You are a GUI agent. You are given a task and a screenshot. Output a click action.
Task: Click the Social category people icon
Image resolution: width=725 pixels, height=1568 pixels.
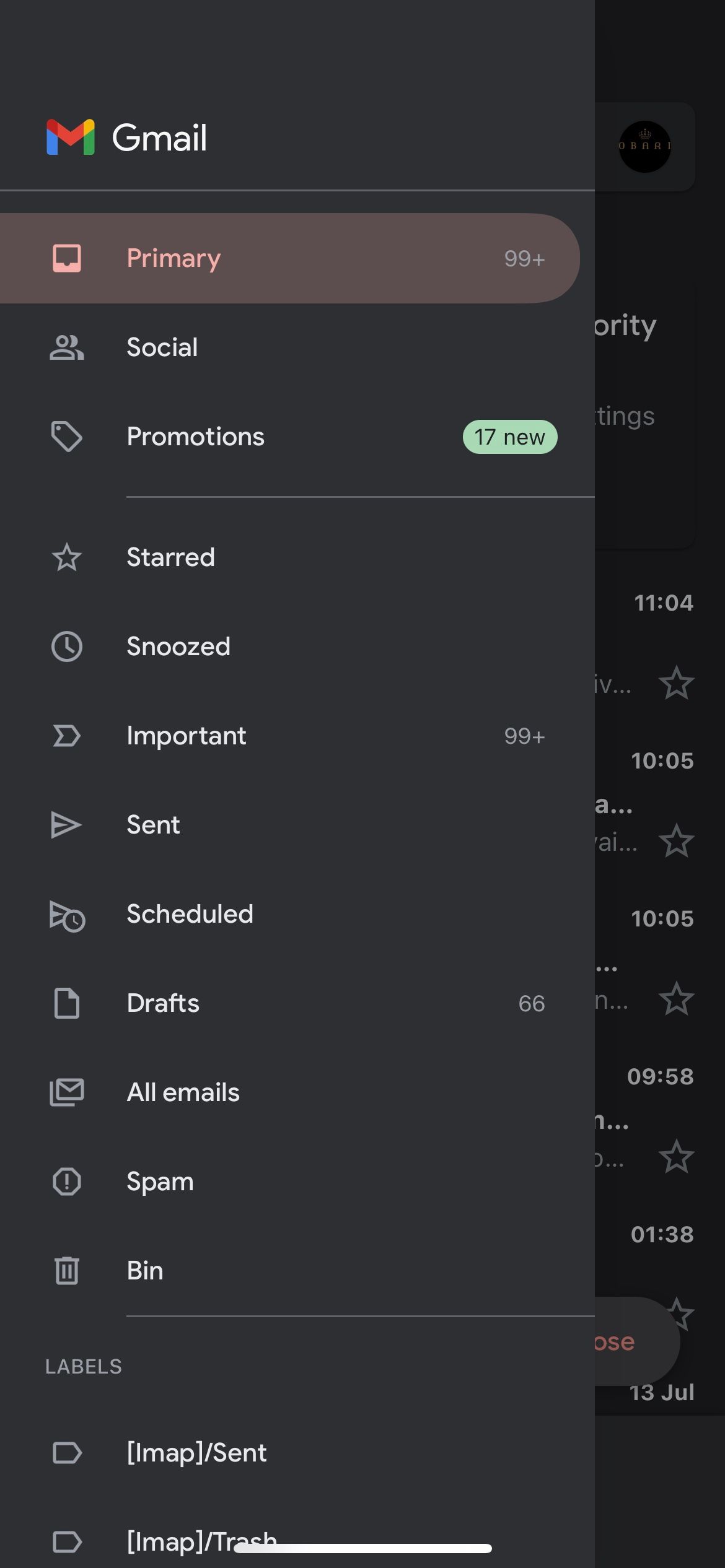click(67, 347)
